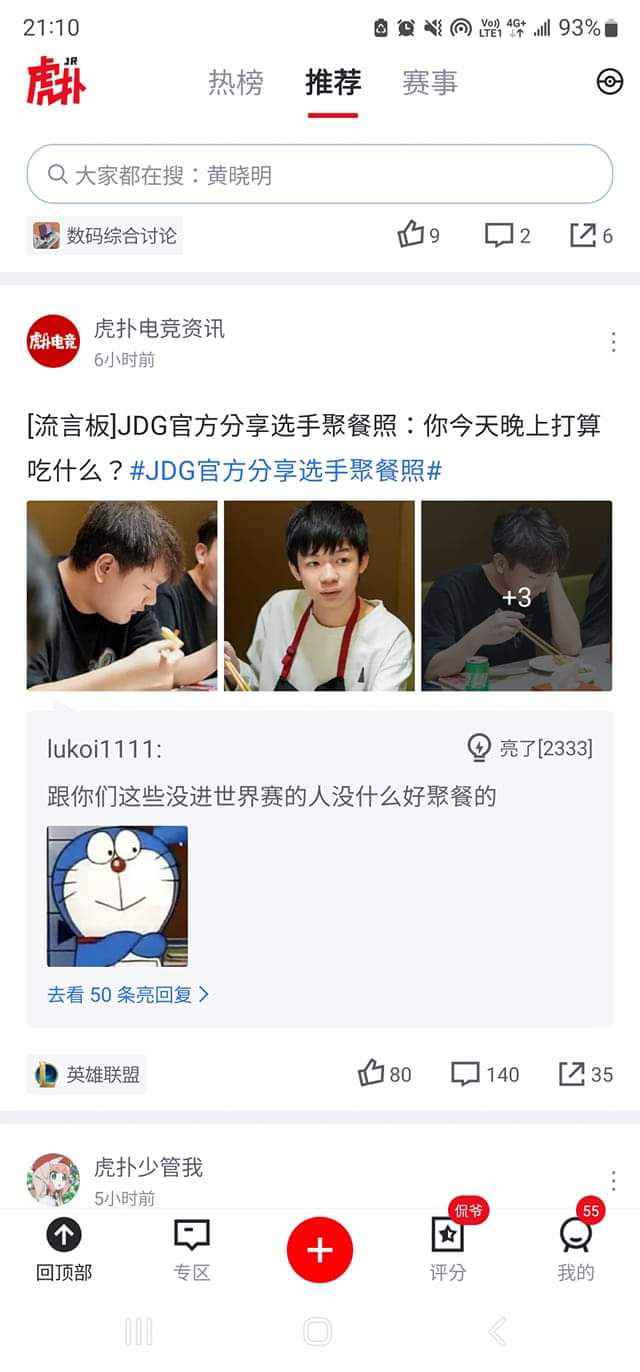Open the search box 大家都在搜
The width and height of the screenshot is (640, 1372).
tap(319, 175)
